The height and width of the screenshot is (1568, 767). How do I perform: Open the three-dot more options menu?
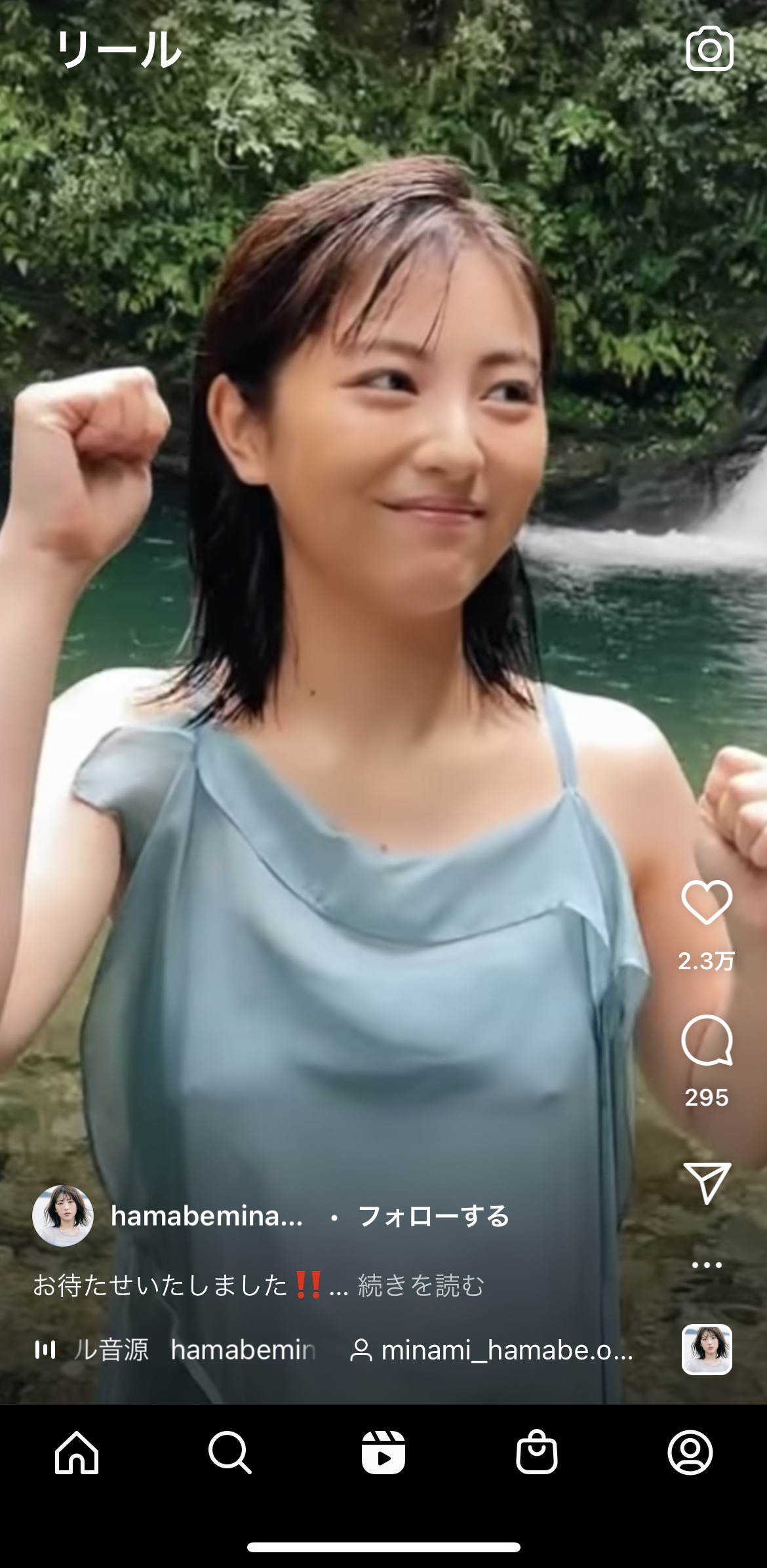pos(707,1265)
